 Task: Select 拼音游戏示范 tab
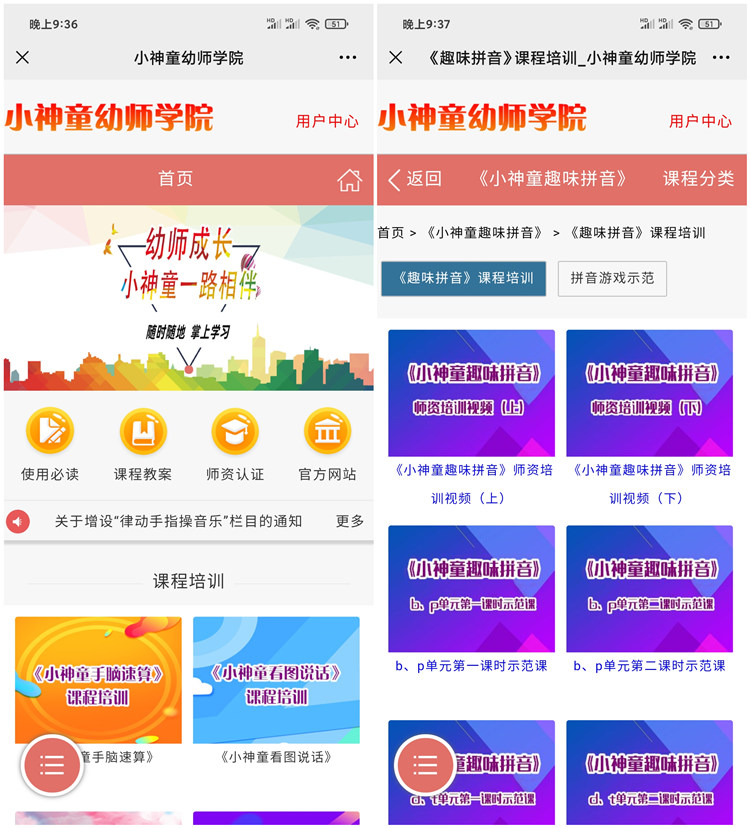(x=612, y=278)
